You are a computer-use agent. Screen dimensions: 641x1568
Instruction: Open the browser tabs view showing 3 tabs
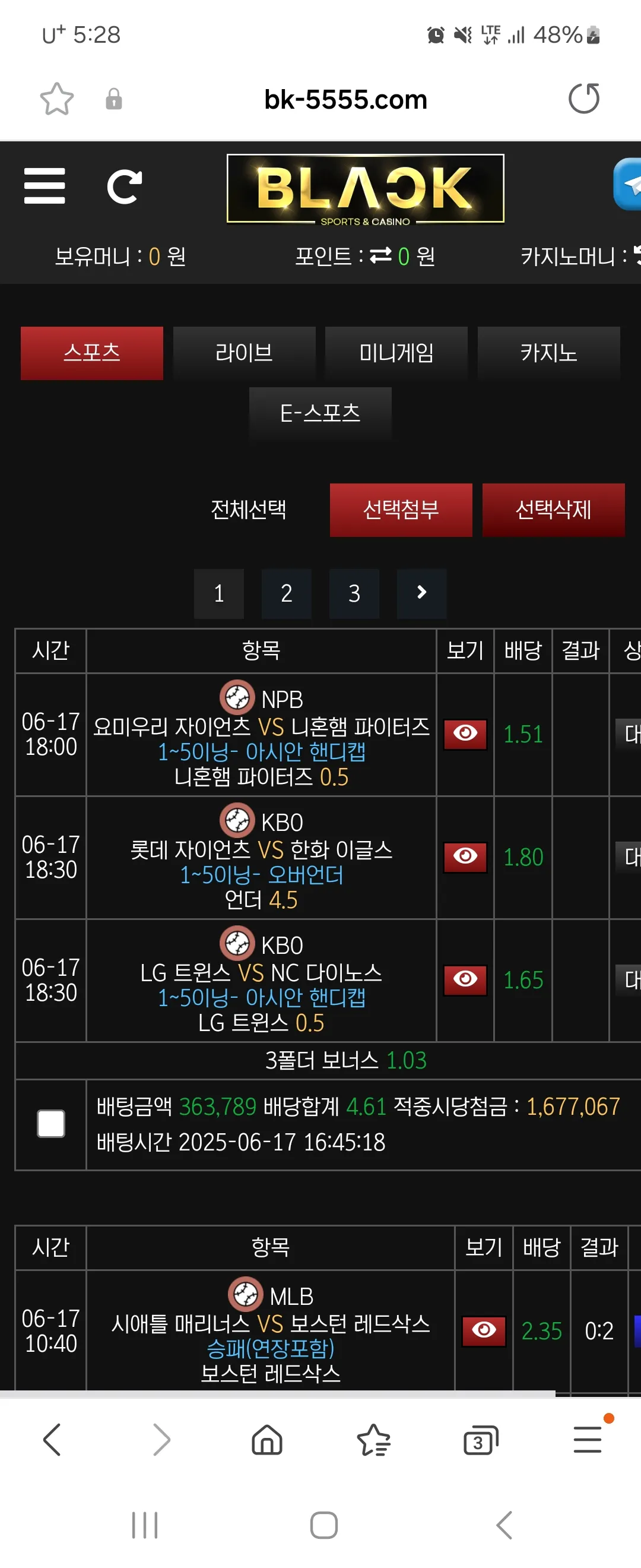pos(480,1441)
